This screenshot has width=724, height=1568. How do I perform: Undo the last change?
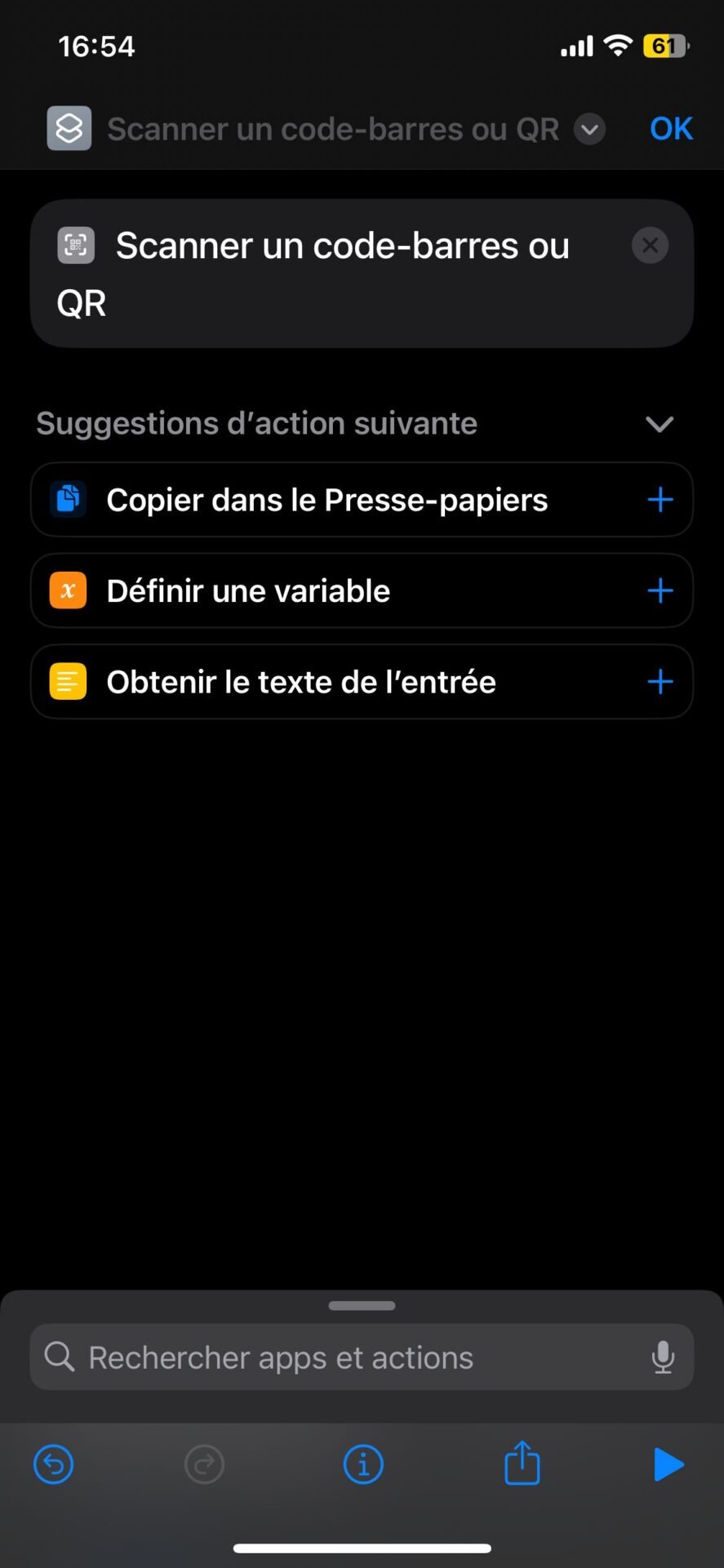click(x=53, y=1464)
